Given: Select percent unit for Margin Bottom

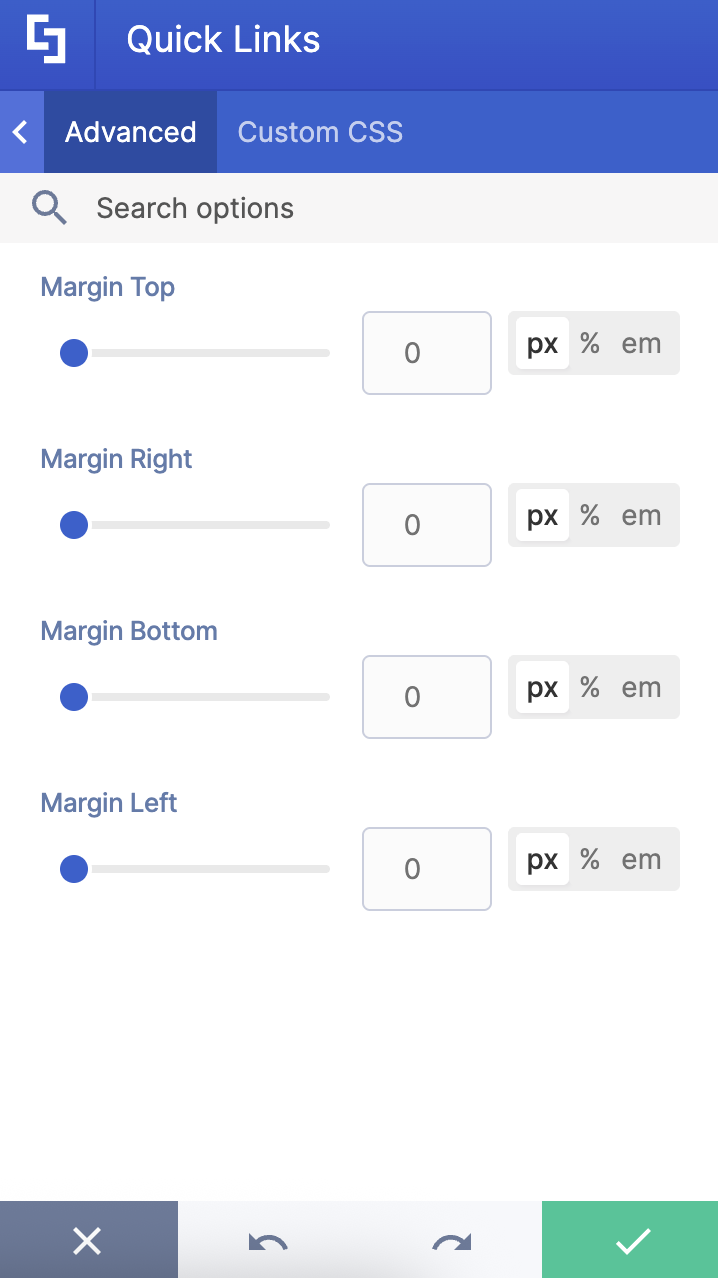Looking at the screenshot, I should tap(590, 688).
